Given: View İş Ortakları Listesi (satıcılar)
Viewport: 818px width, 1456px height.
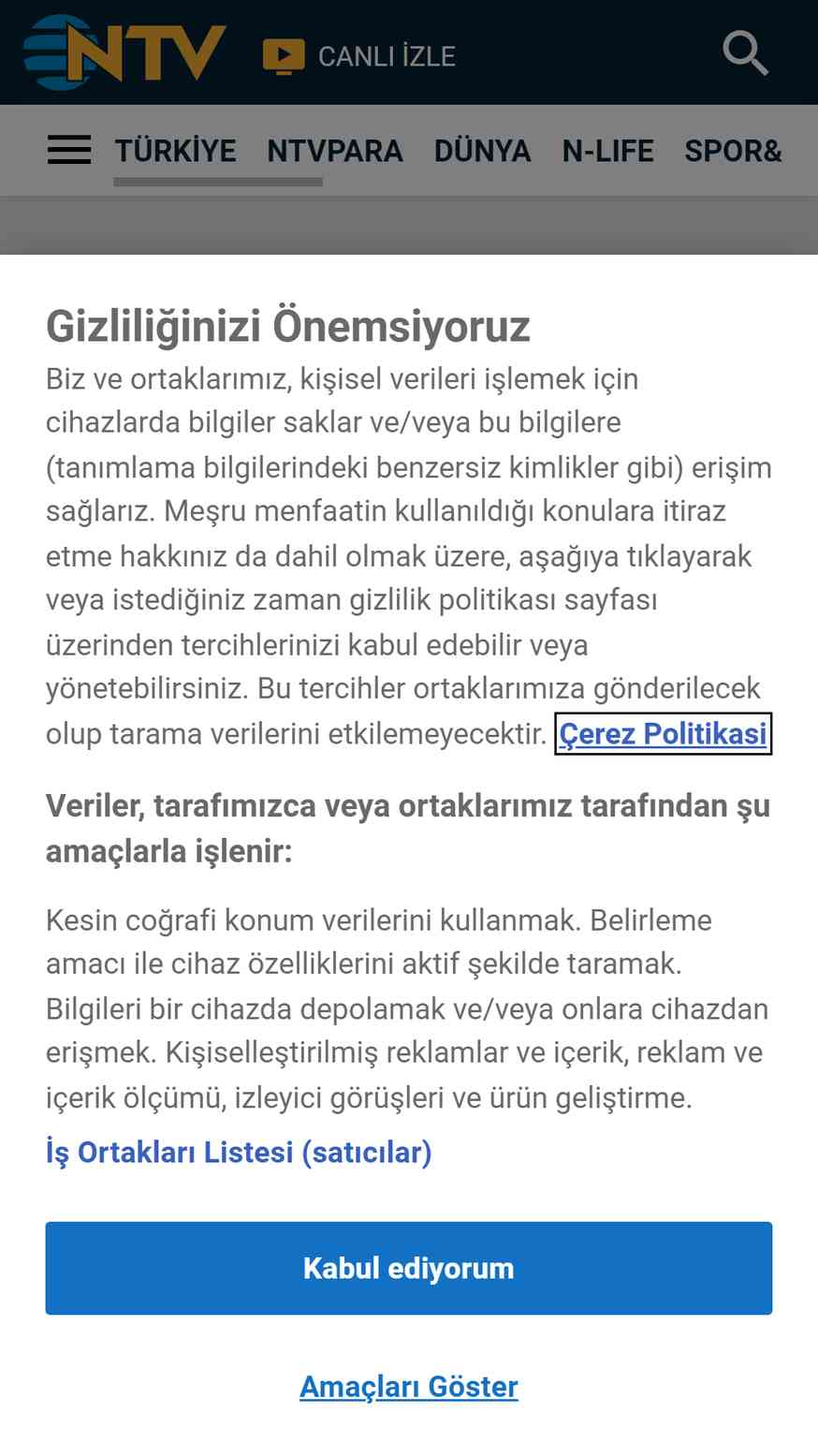Looking at the screenshot, I should 239,1152.
